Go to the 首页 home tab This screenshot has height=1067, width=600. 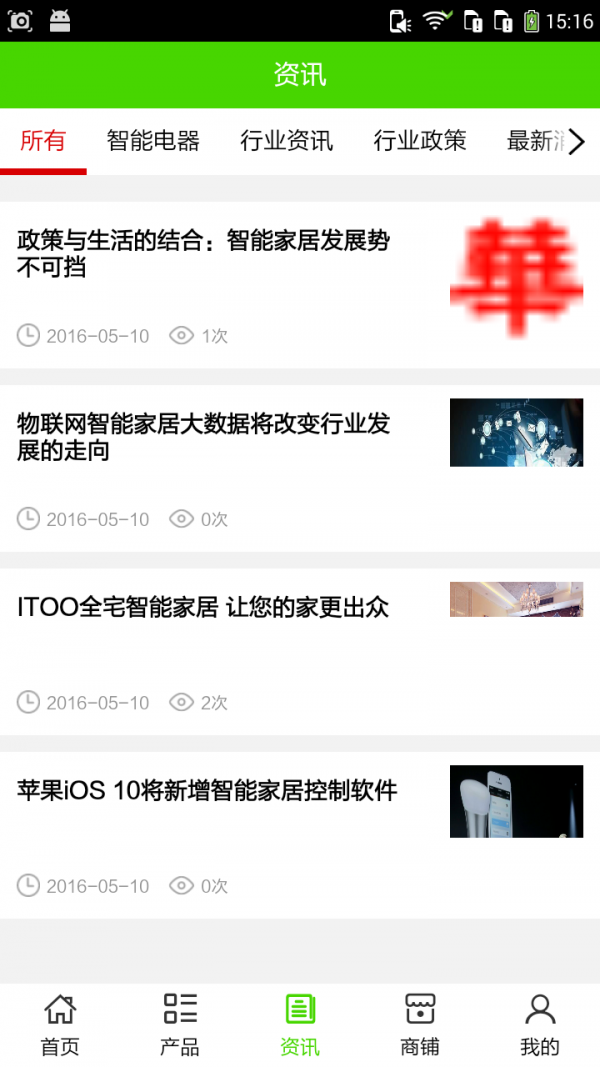click(60, 1024)
